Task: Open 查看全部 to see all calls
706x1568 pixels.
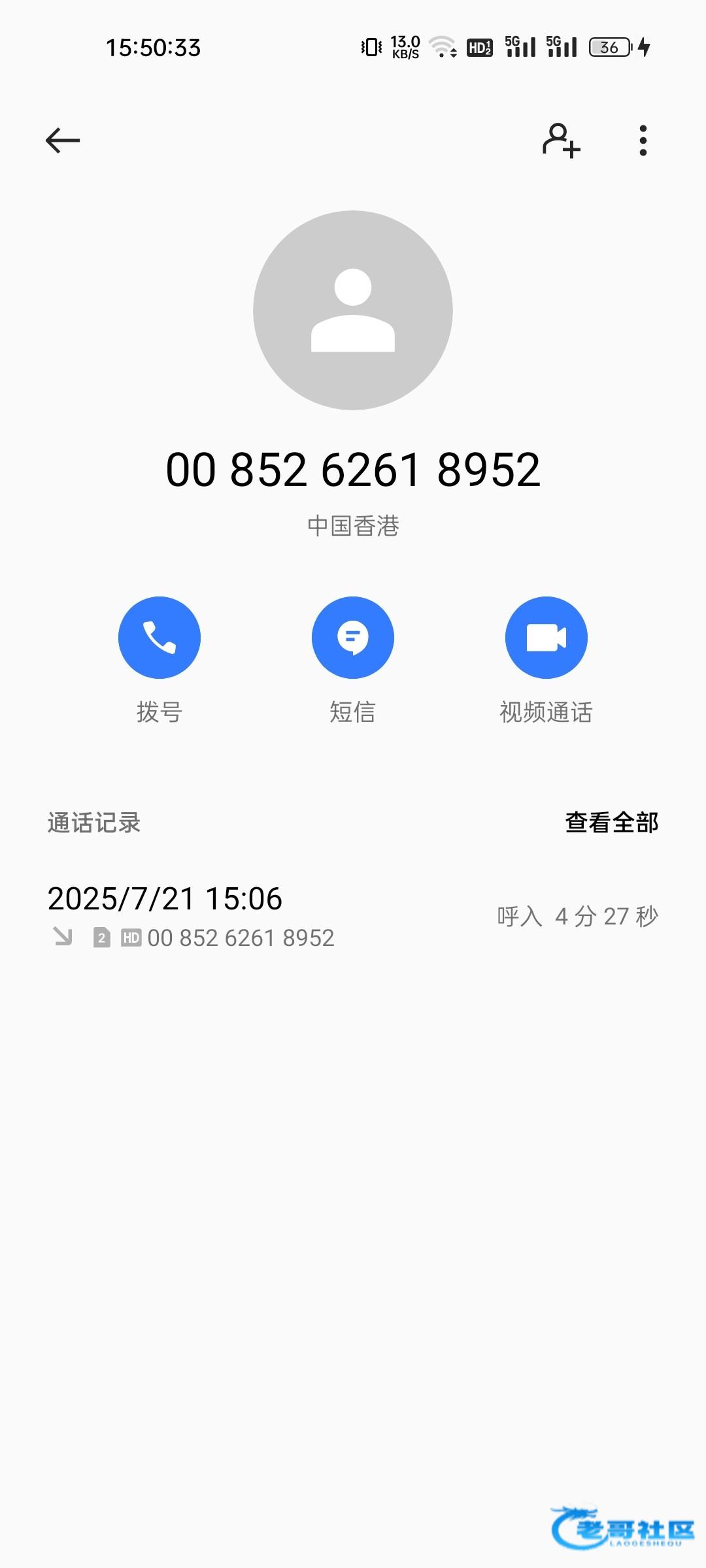Action: tap(612, 823)
